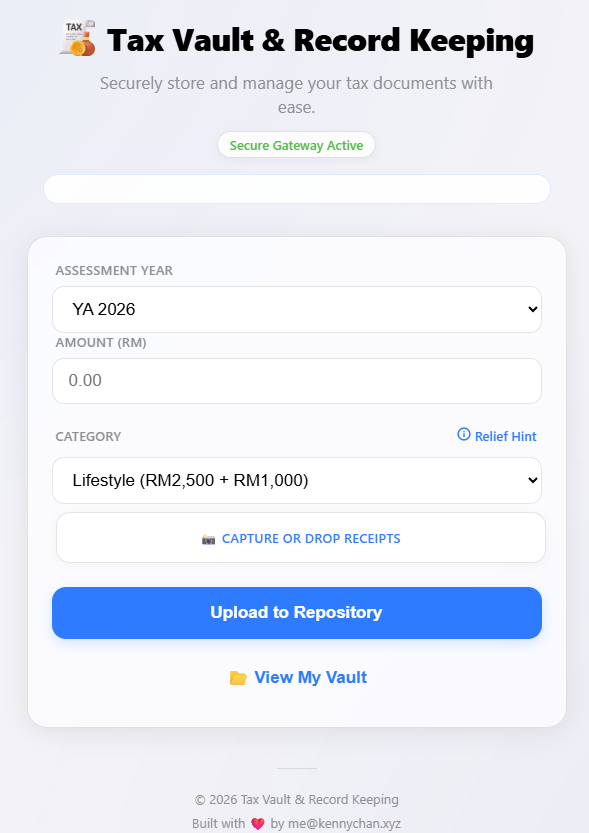The height and width of the screenshot is (833, 589).
Task: Expand the Category dropdown showing Lifestyle
Action: [x=297, y=480]
